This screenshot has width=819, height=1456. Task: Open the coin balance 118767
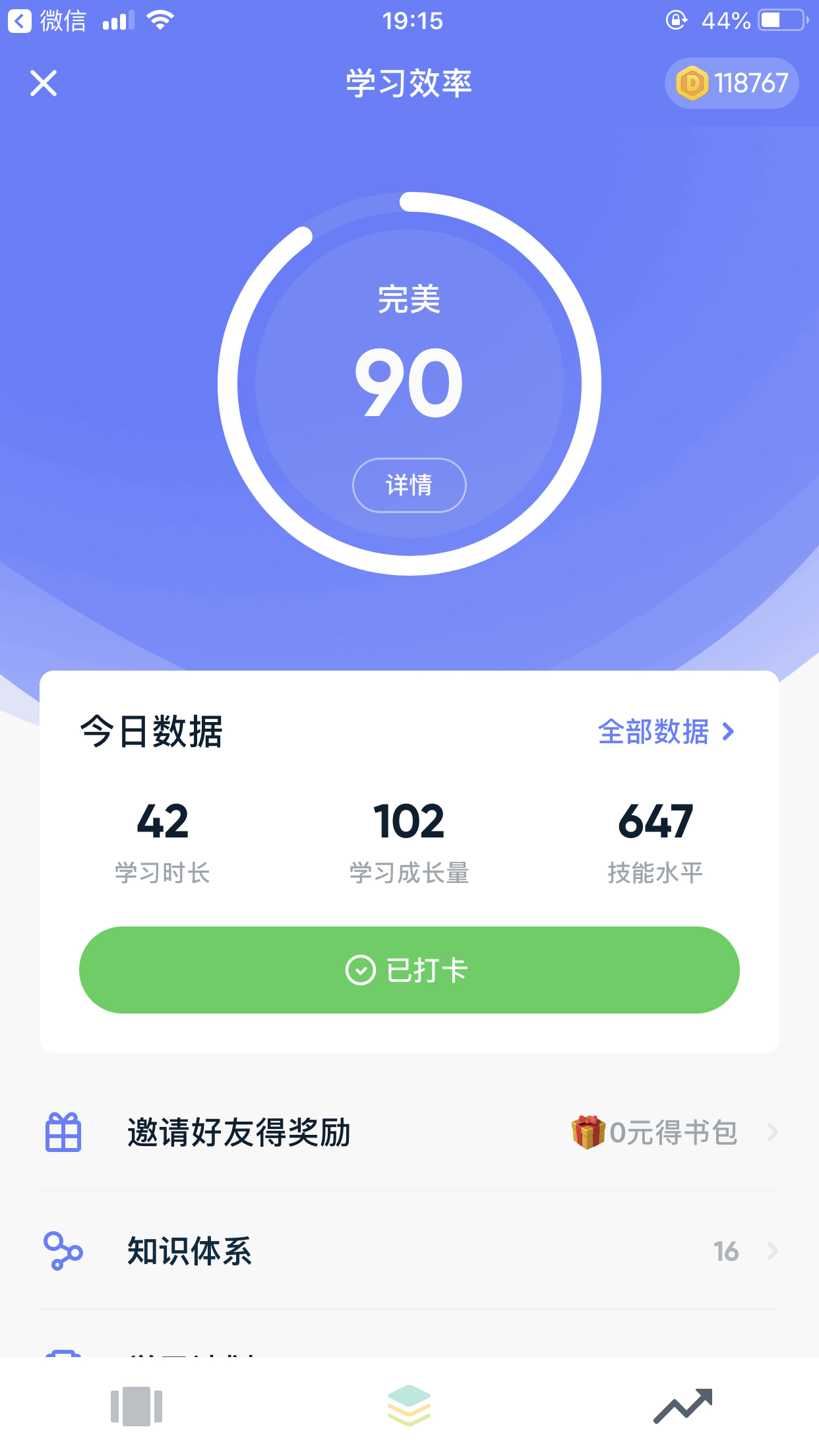[732, 83]
